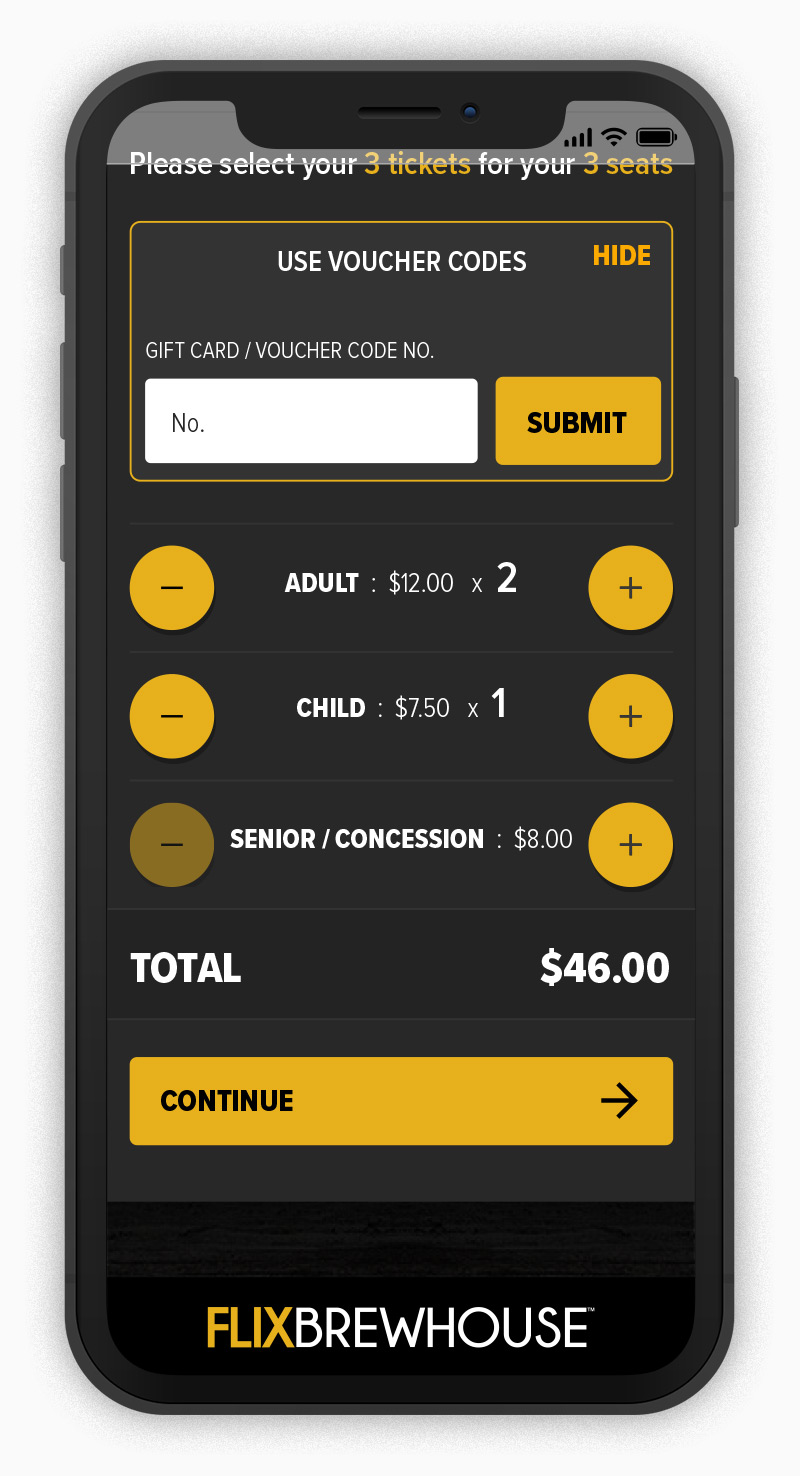The width and height of the screenshot is (800, 1476).
Task: Increase the Child ticket count
Action: coord(630,716)
